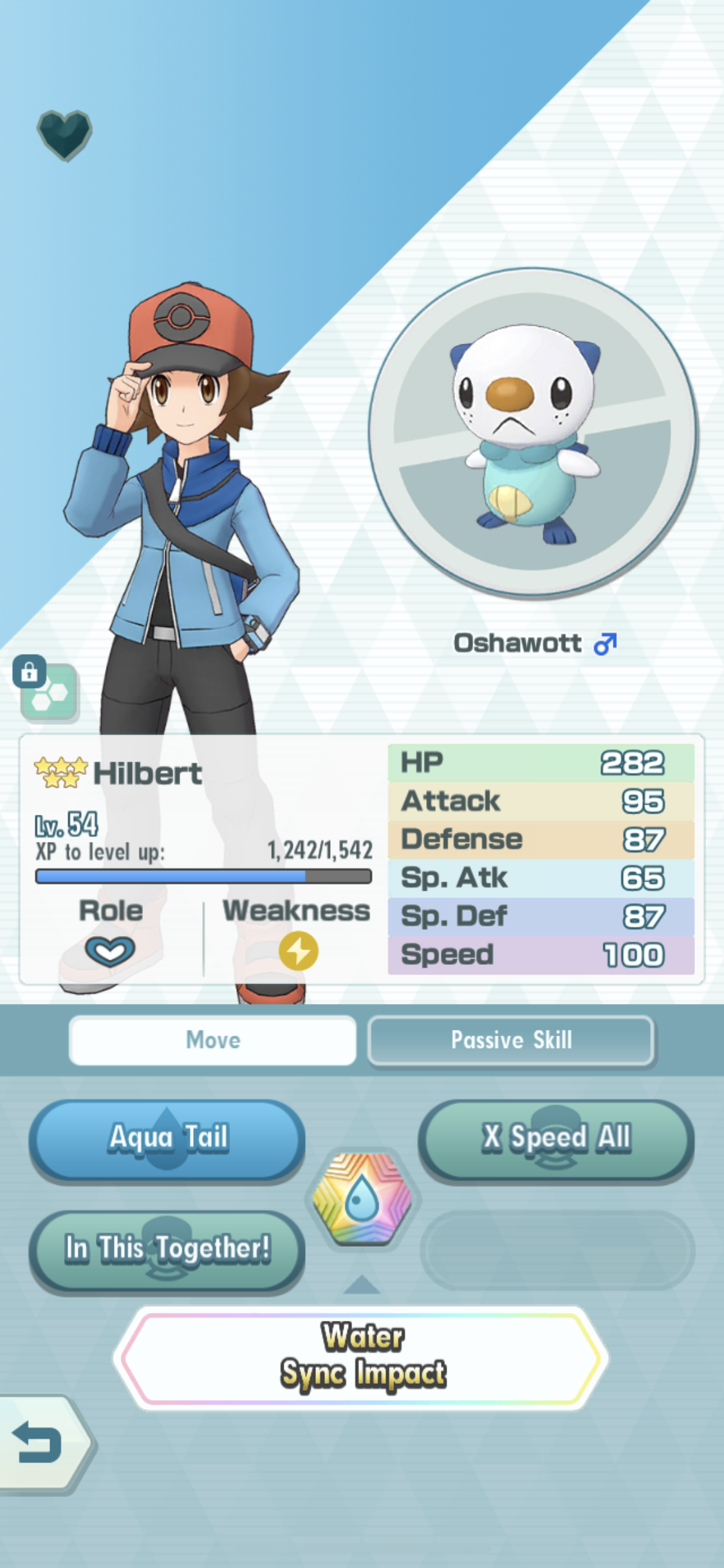Tap the favorite heart icon
Screen dimensions: 724x1568
64,135
